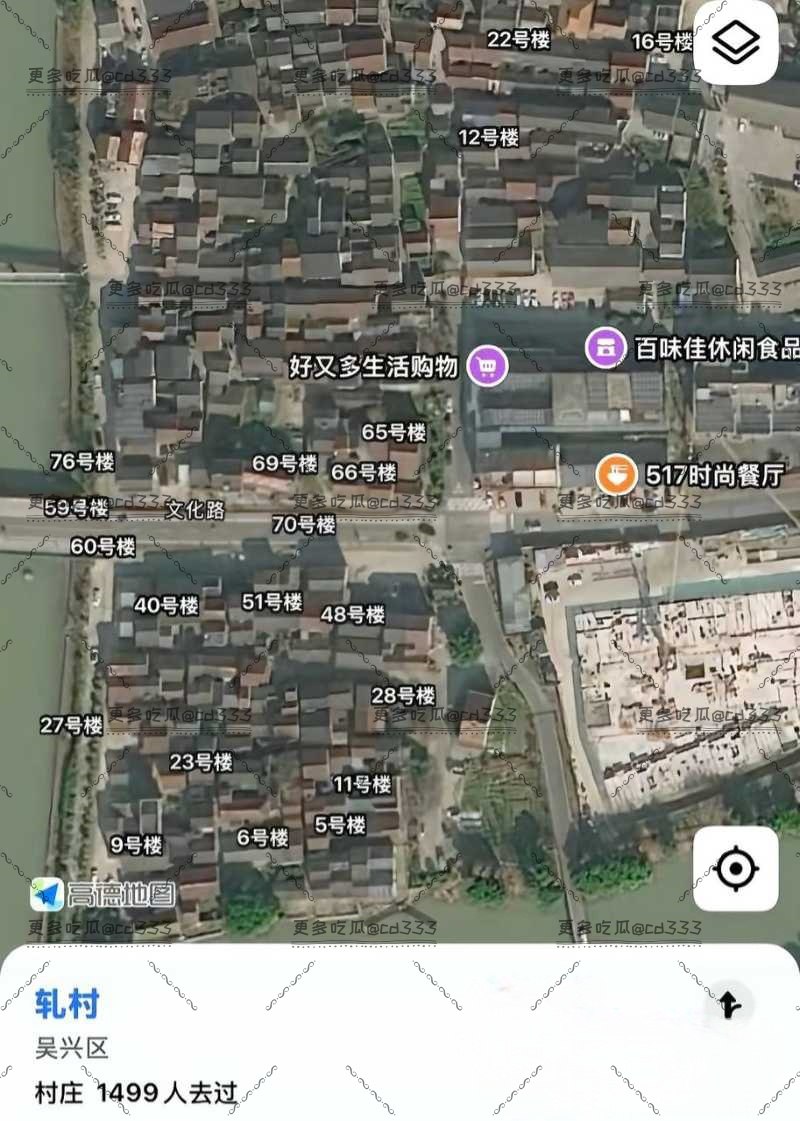The width and height of the screenshot is (800, 1121).
Task: Click the locate-me crosshair button
Action: [x=736, y=869]
